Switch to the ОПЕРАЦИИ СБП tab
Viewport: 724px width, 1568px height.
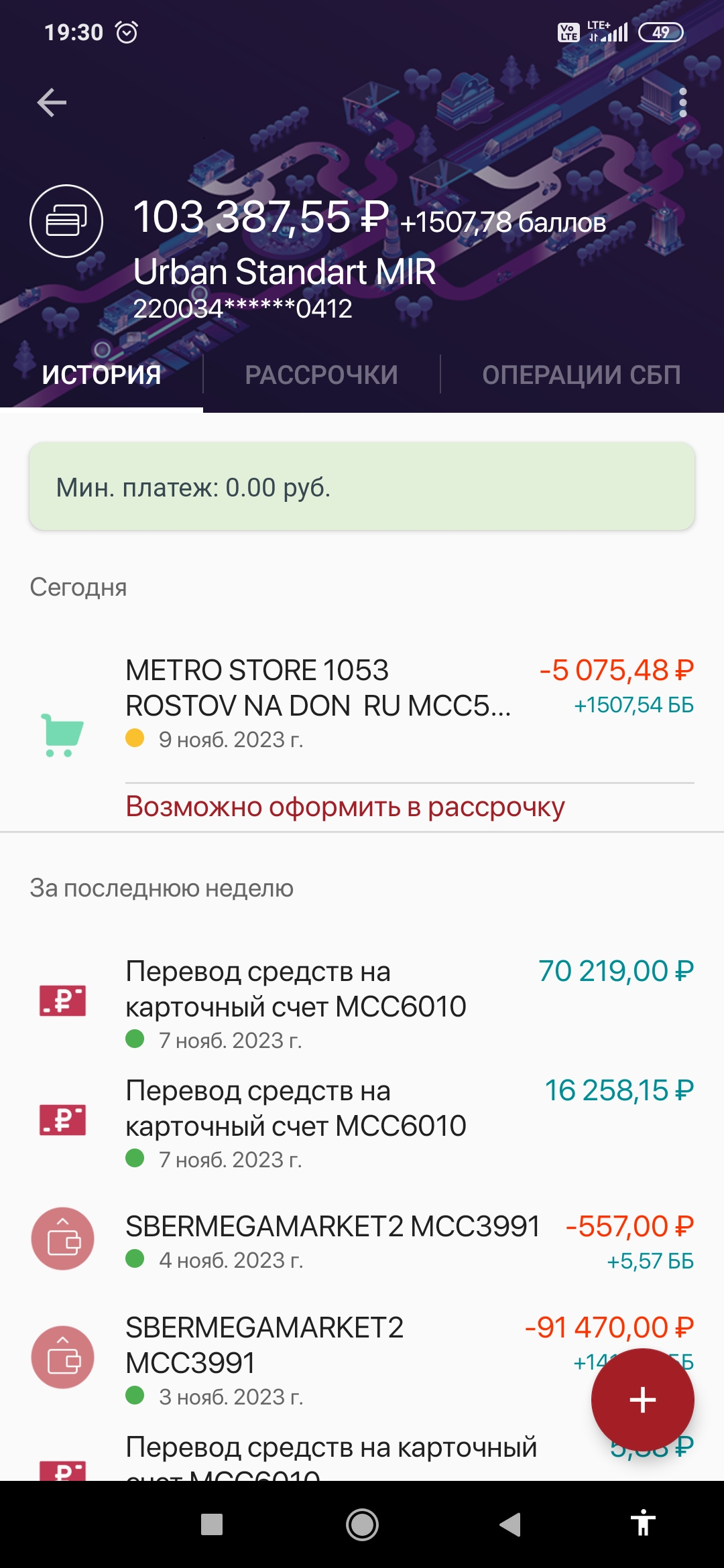click(x=581, y=375)
